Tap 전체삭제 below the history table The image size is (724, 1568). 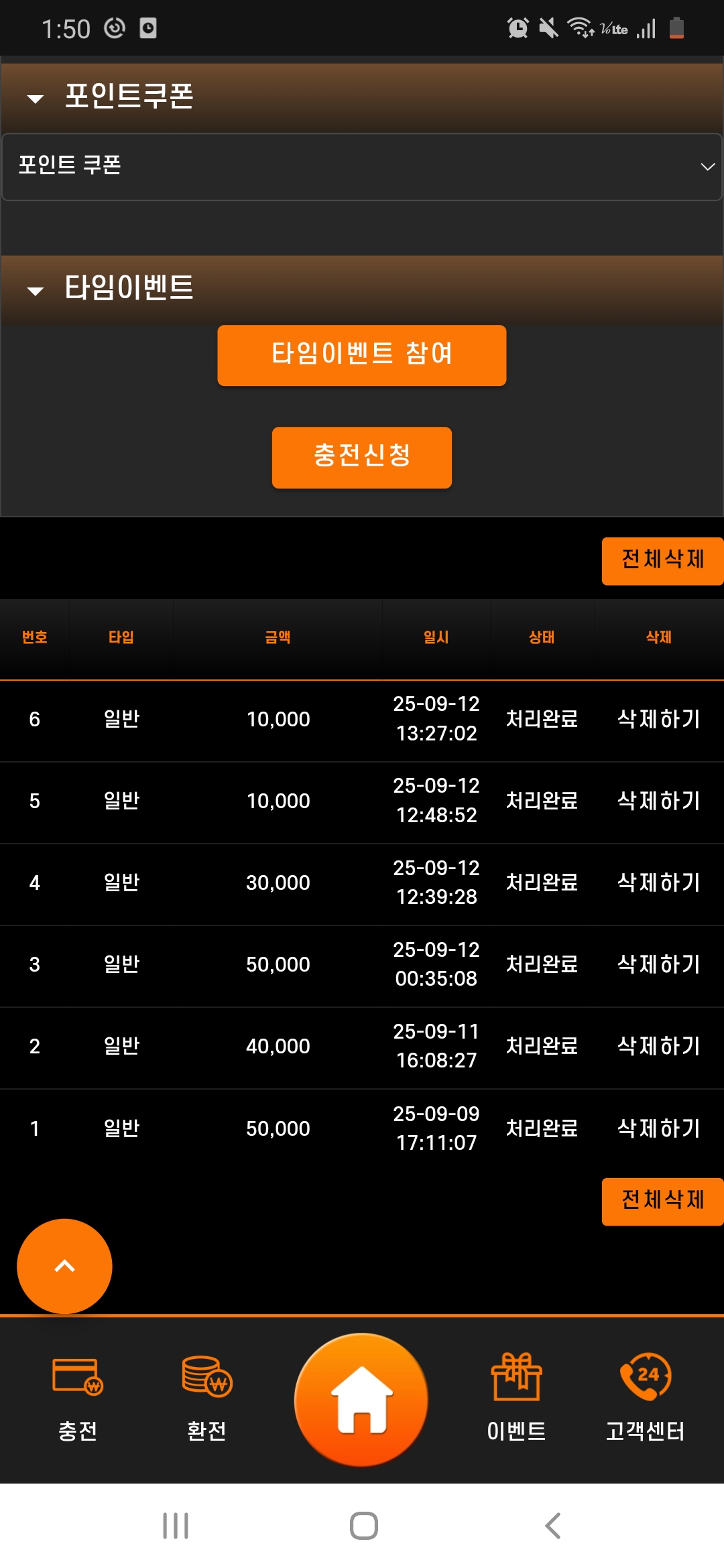coord(662,1201)
